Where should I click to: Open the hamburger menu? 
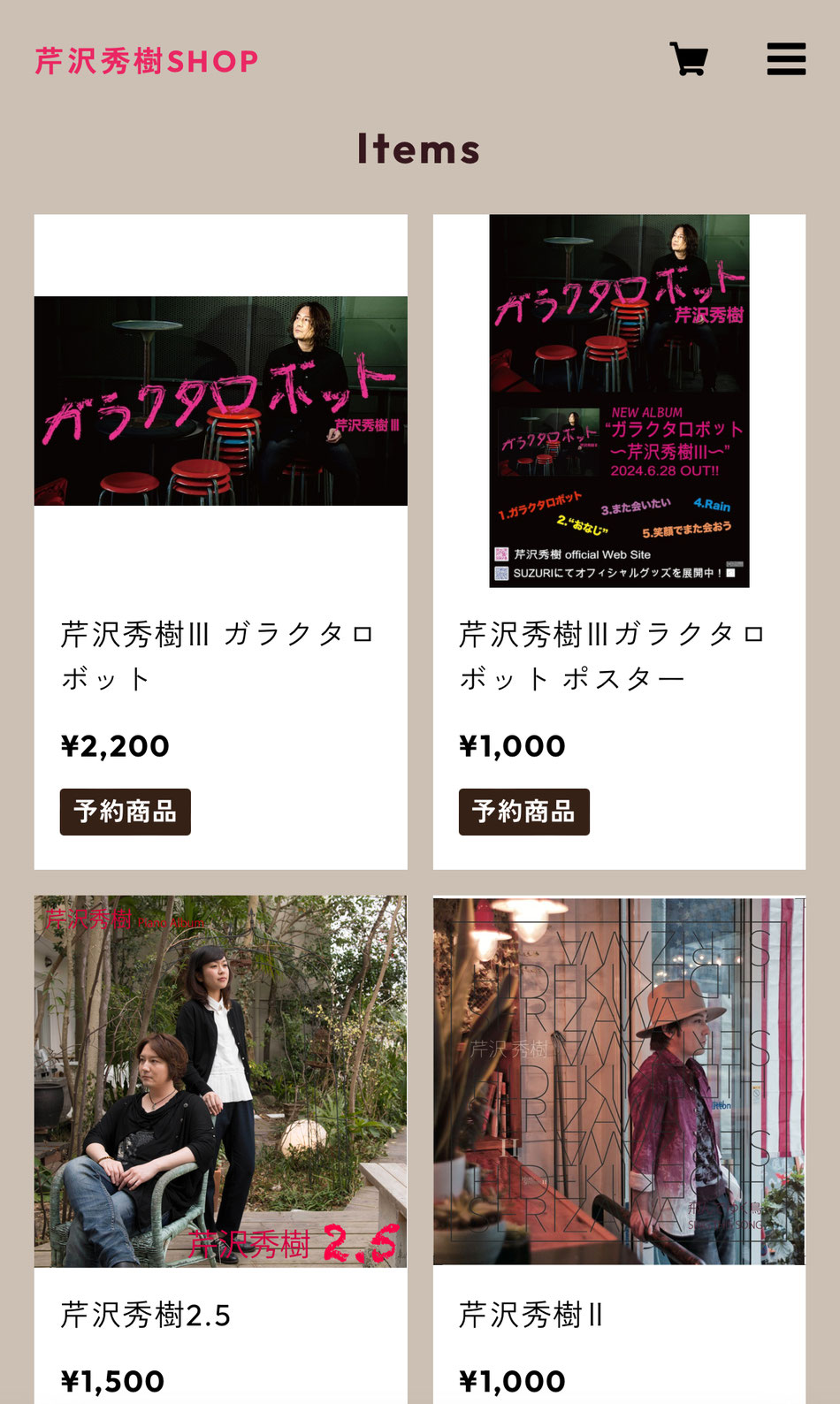pyautogui.click(x=785, y=59)
